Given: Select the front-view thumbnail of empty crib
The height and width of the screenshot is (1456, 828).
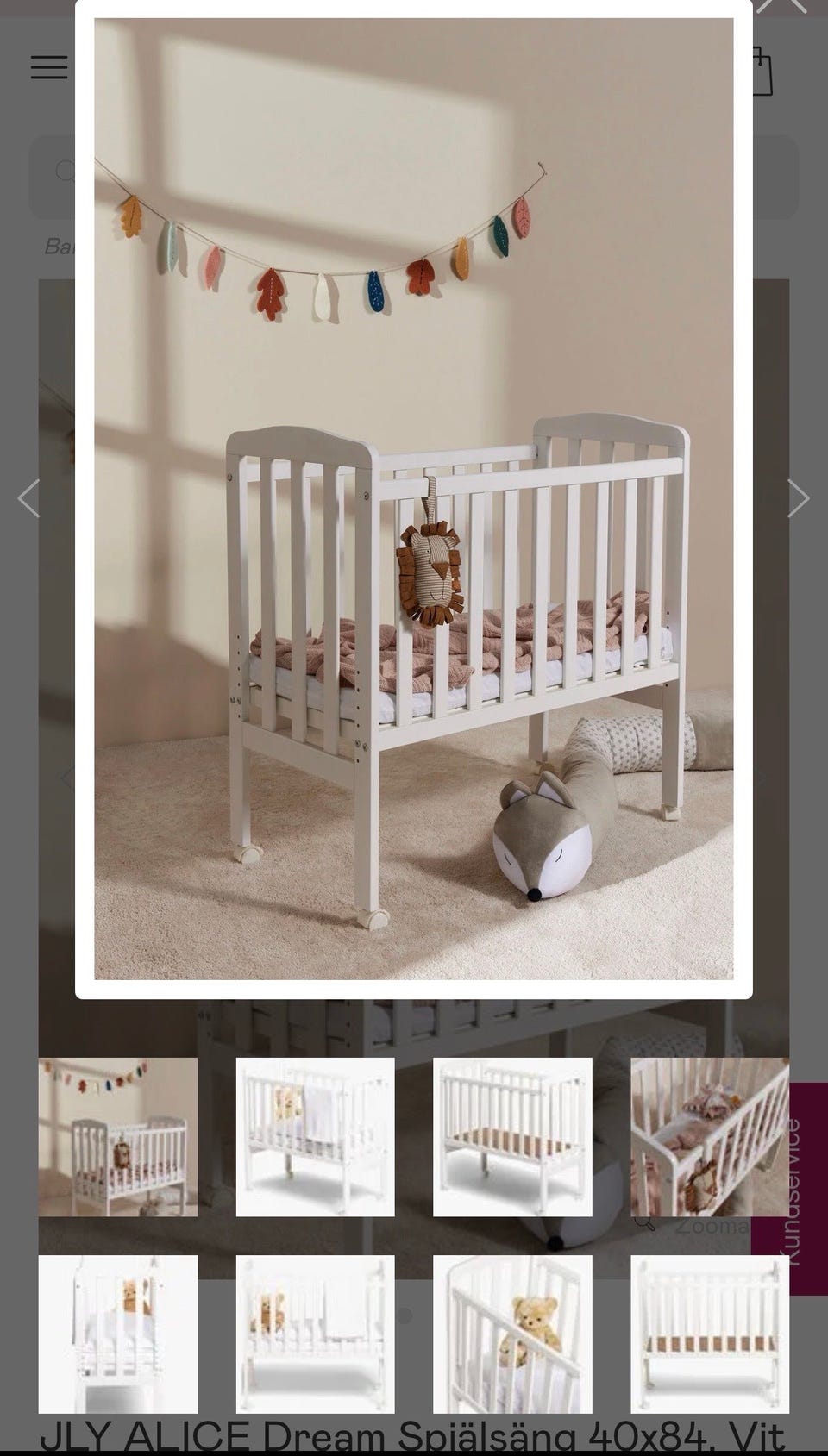Looking at the screenshot, I should pos(710,1334).
